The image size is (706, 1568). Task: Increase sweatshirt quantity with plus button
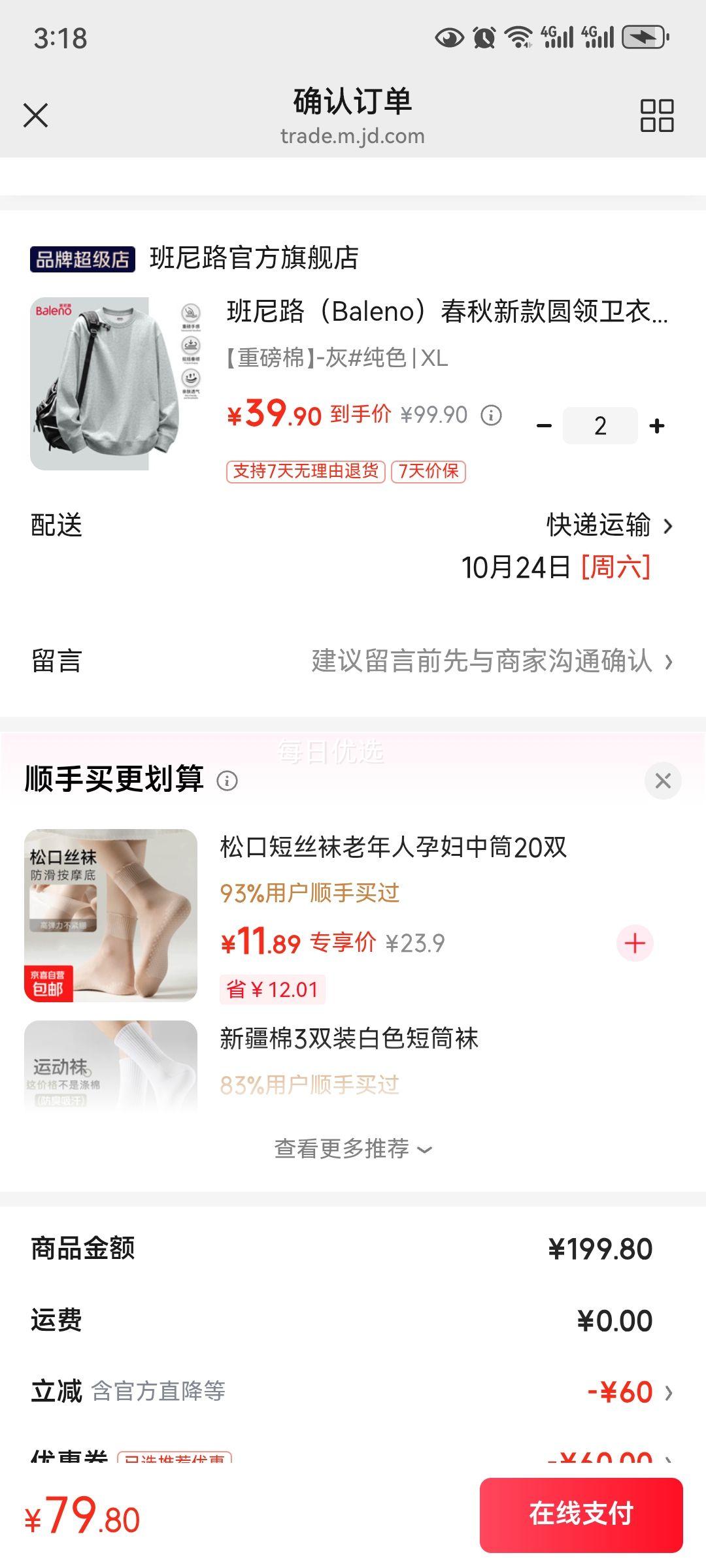(657, 426)
